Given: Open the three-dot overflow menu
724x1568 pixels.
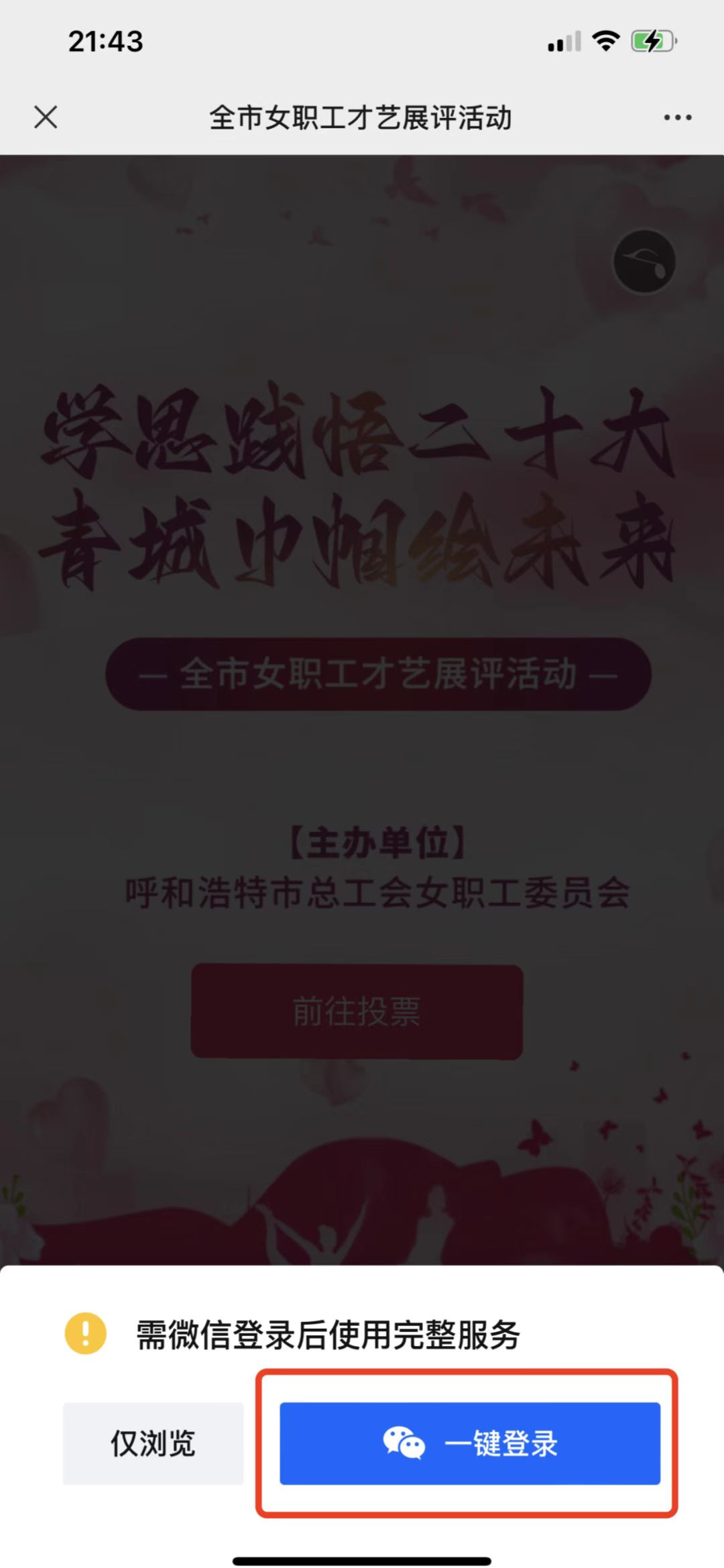Looking at the screenshot, I should [x=677, y=117].
